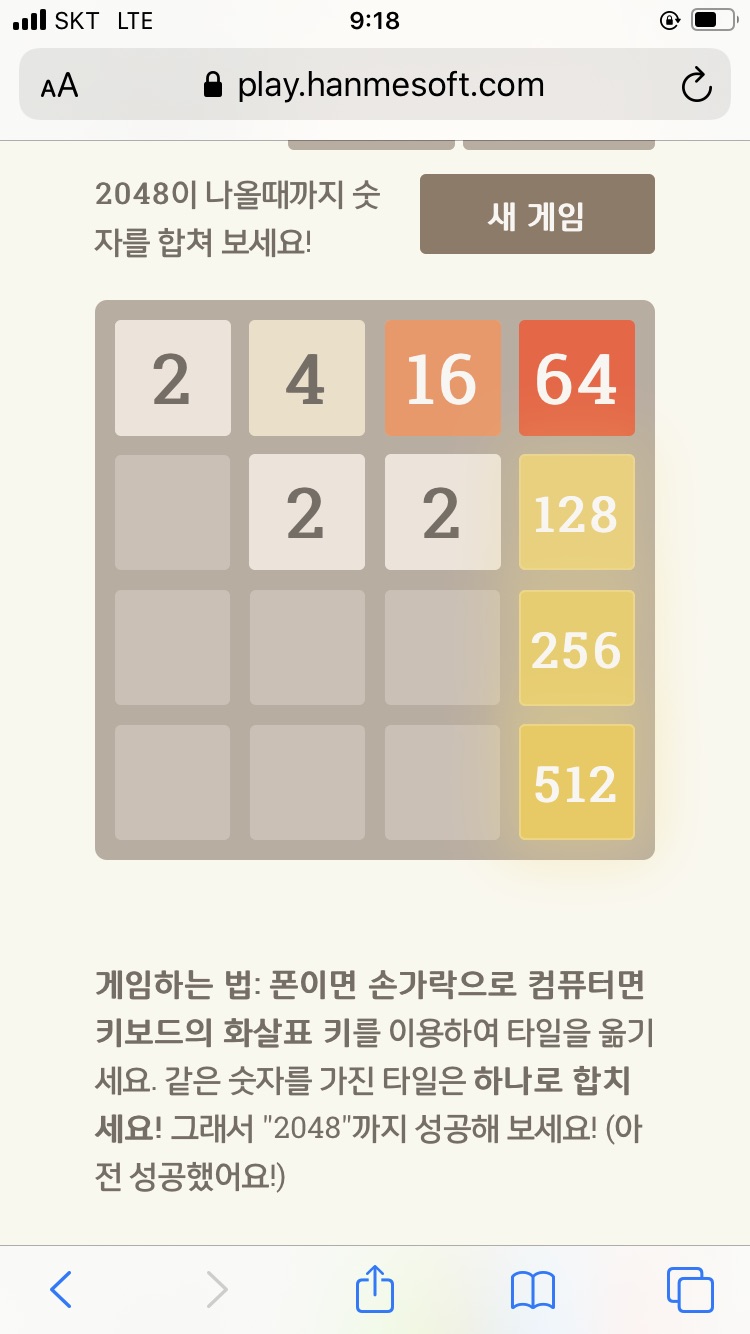The height and width of the screenshot is (1334, 750).
Task: Open the aA reader options
Action: click(60, 86)
